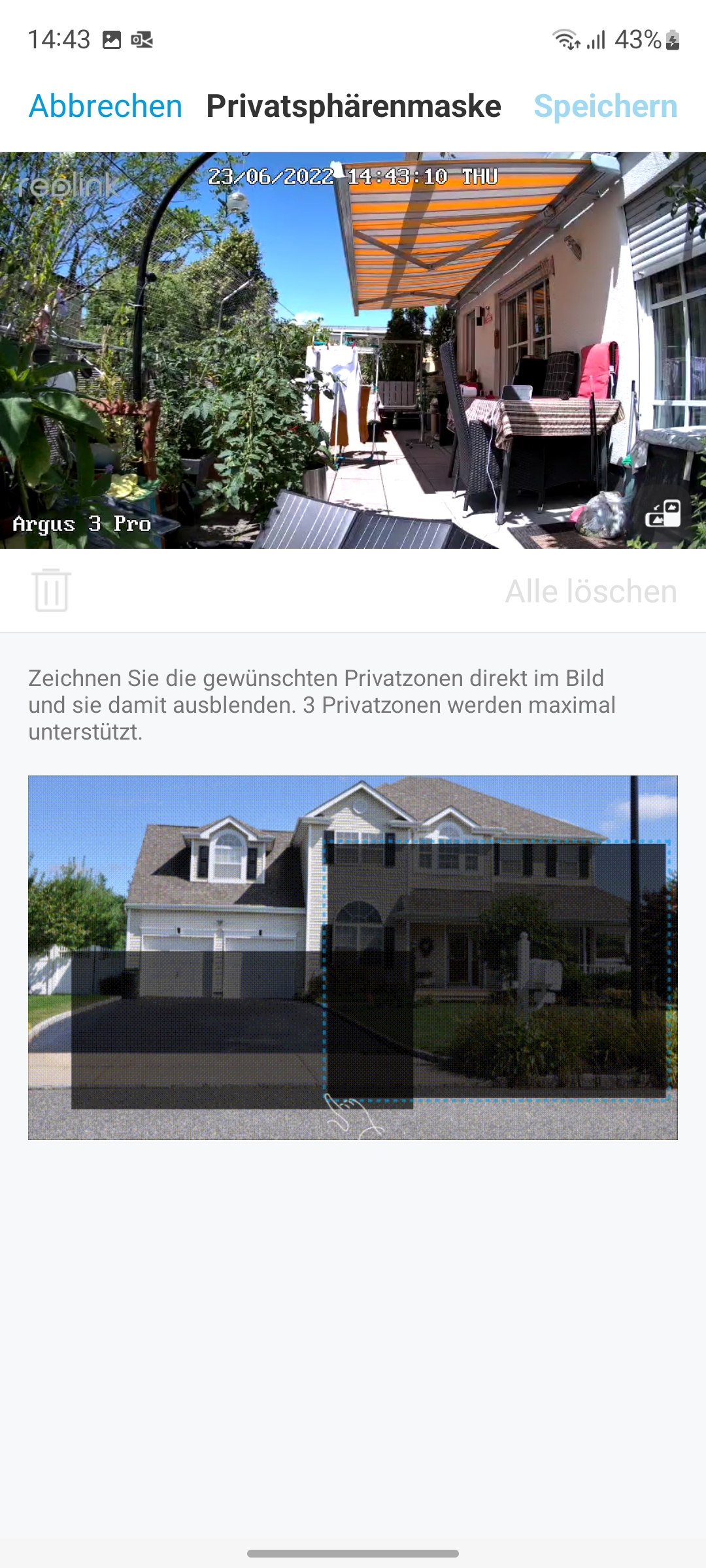Tap Alle löschen to clear all zones
706x1568 pixels.
[590, 591]
